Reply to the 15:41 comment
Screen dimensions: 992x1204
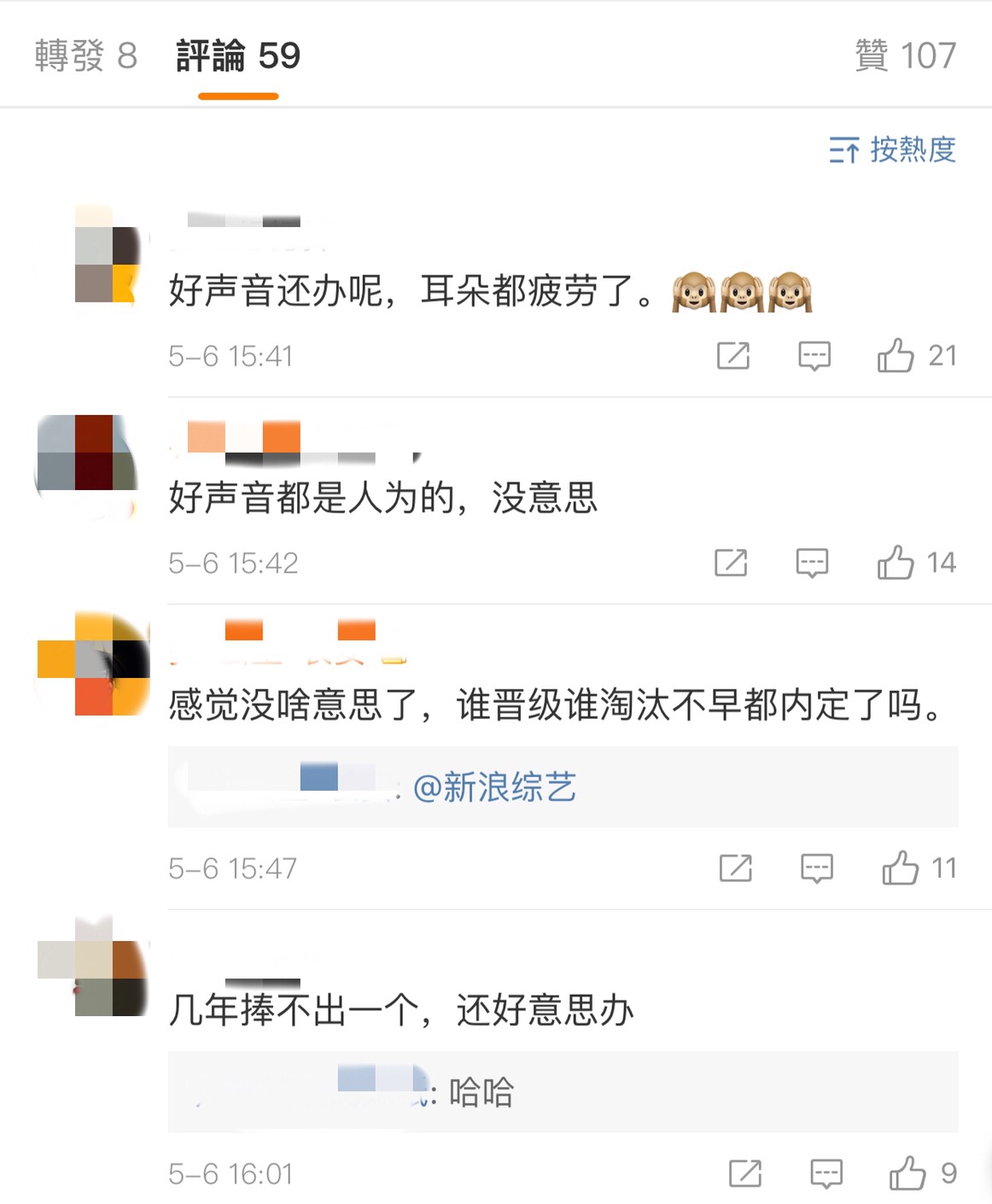click(x=814, y=355)
